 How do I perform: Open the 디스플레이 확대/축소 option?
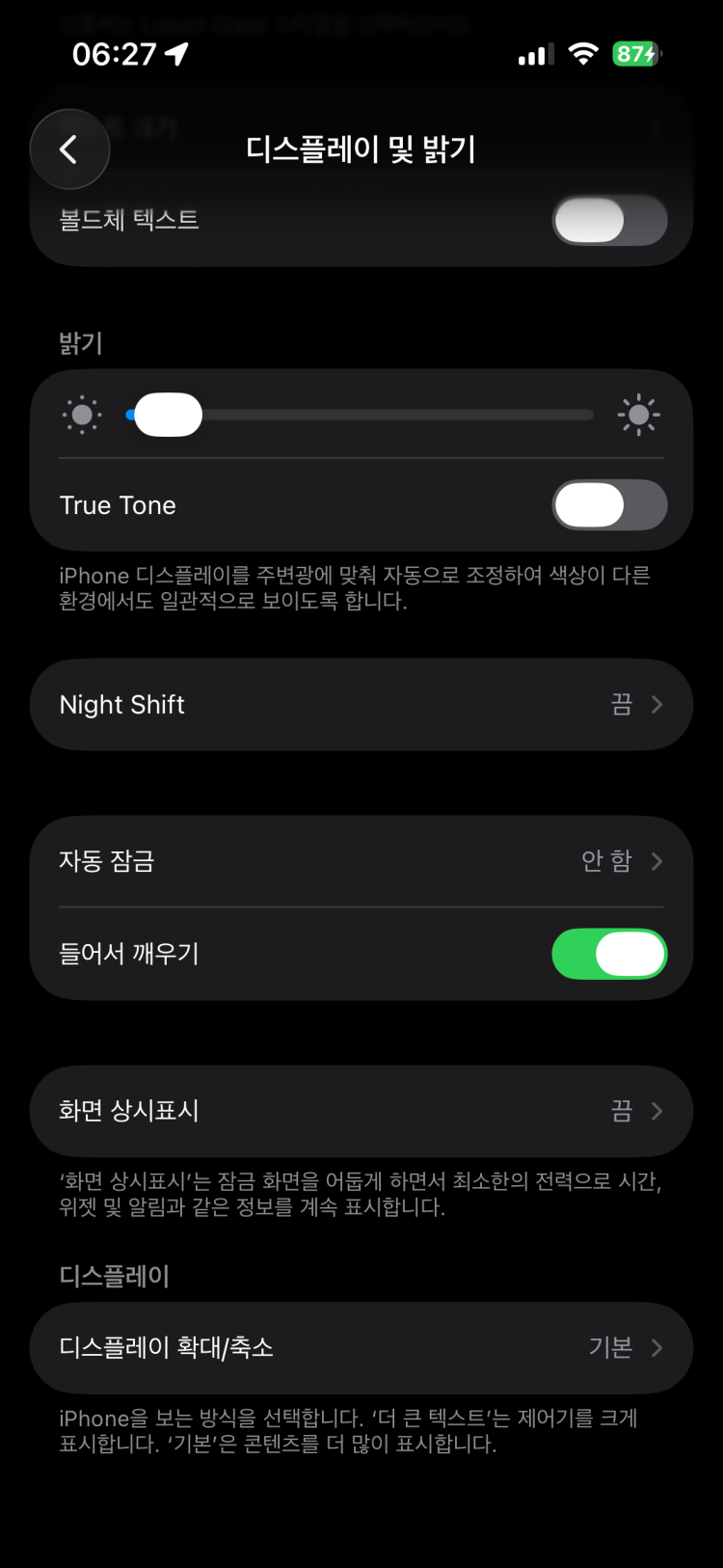pyautogui.click(x=361, y=1348)
